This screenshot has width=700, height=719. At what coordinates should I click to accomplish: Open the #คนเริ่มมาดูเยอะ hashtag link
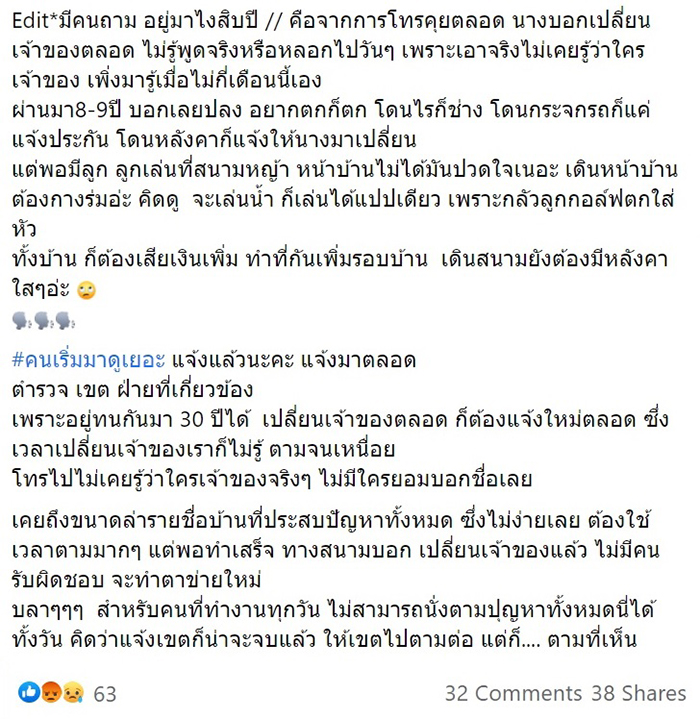tap(89, 359)
